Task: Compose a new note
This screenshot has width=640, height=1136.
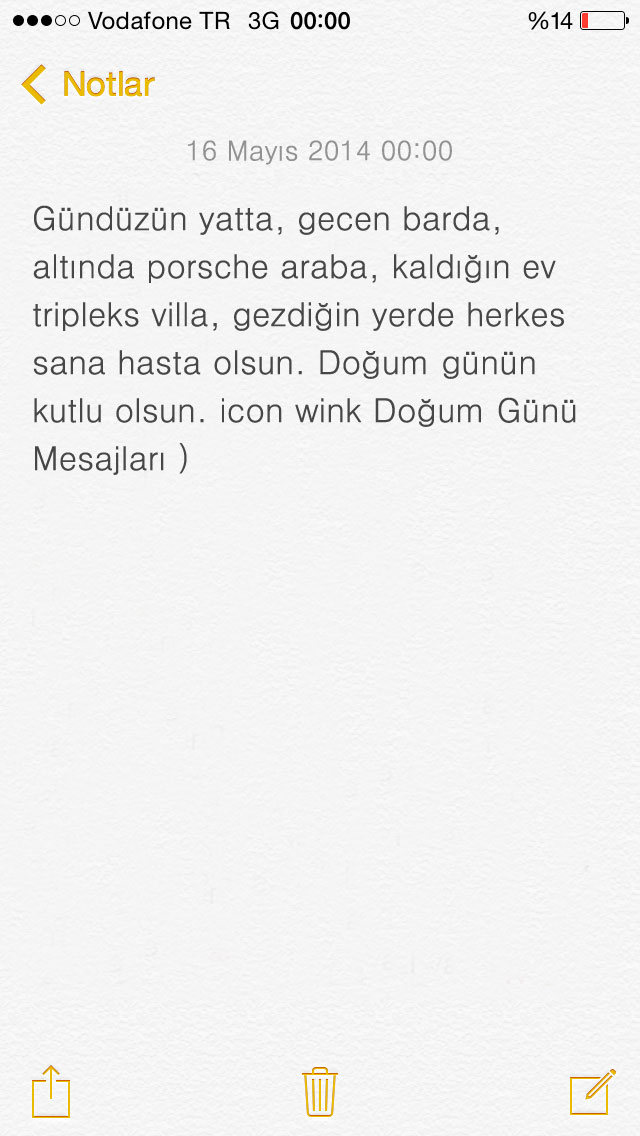Action: click(592, 1090)
